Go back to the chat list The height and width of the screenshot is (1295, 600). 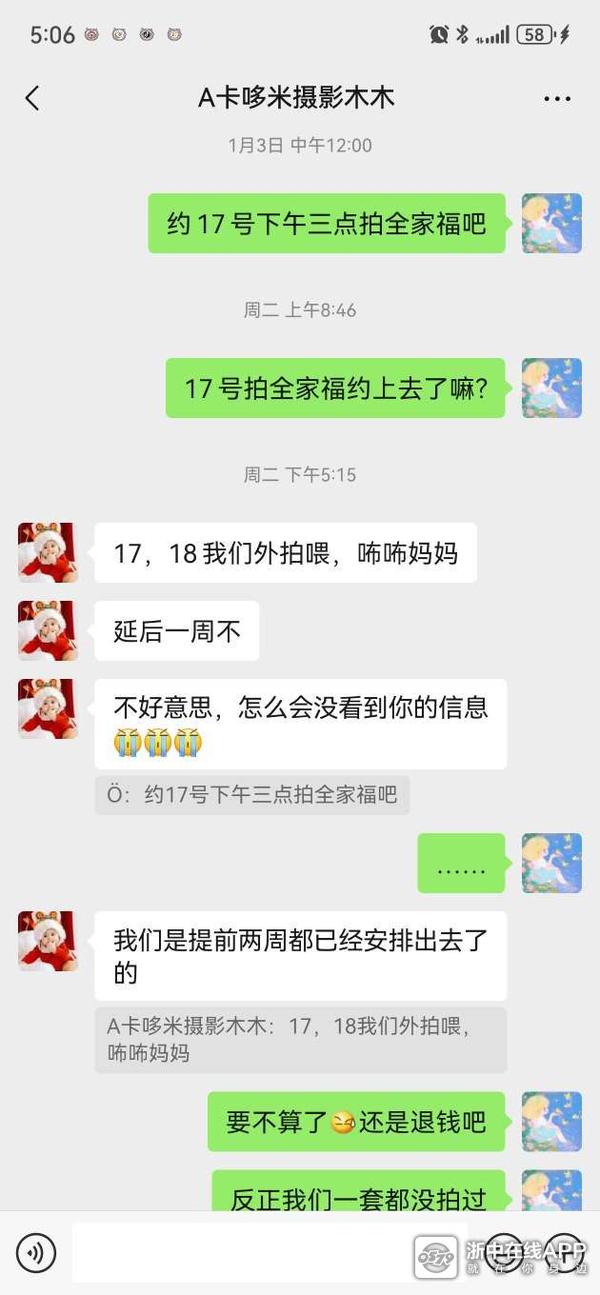coord(33,98)
